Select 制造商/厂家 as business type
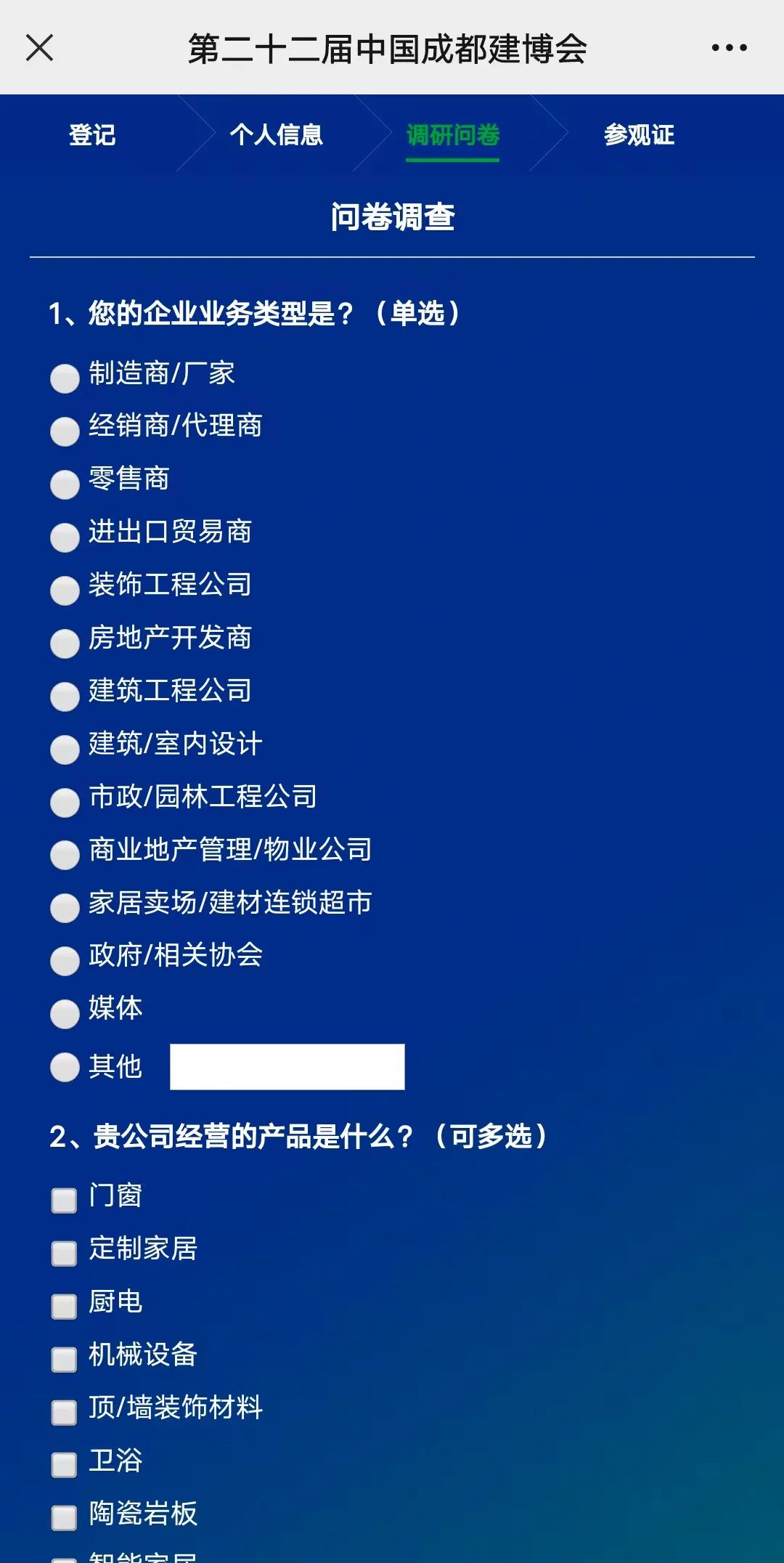784x1563 pixels. click(65, 378)
